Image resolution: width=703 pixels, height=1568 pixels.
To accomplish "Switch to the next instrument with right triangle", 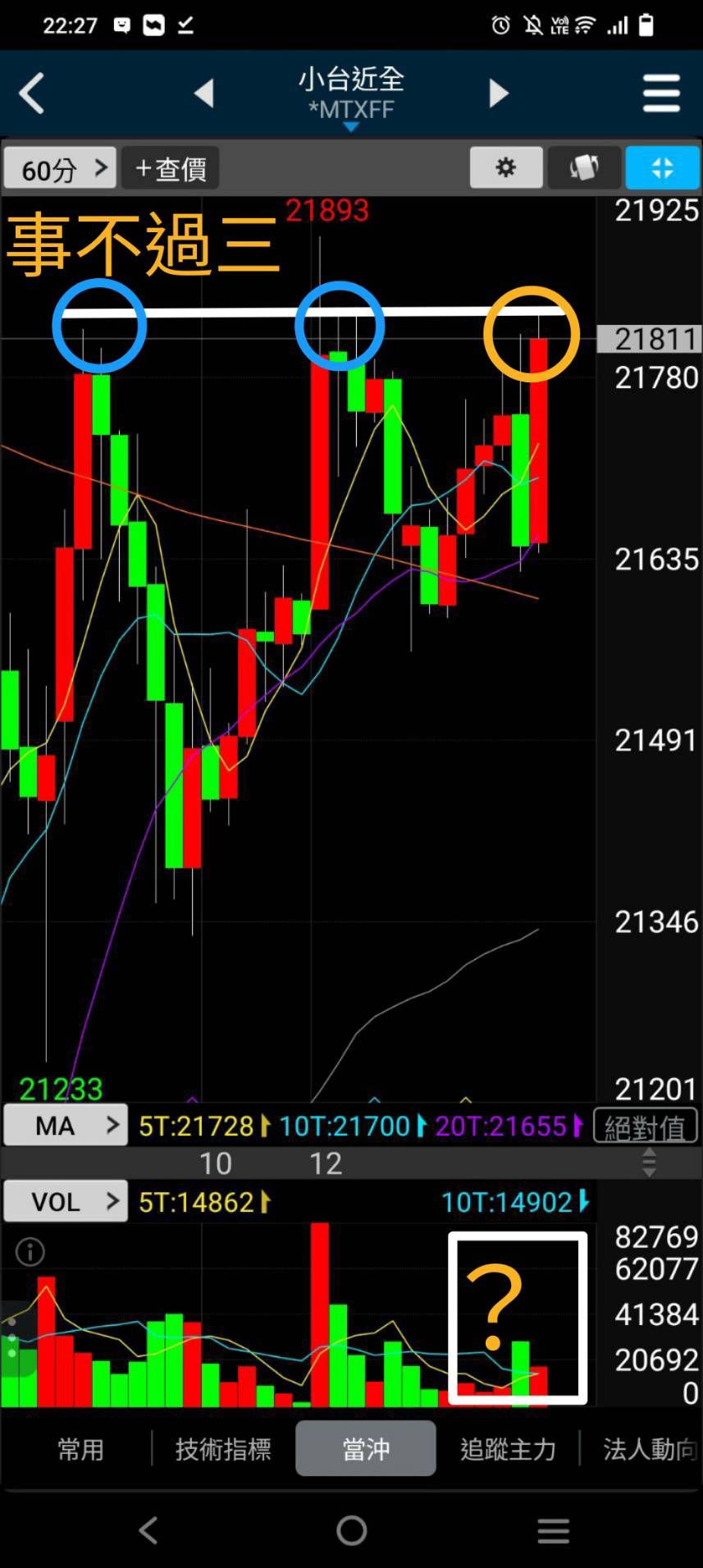I will pos(498,93).
